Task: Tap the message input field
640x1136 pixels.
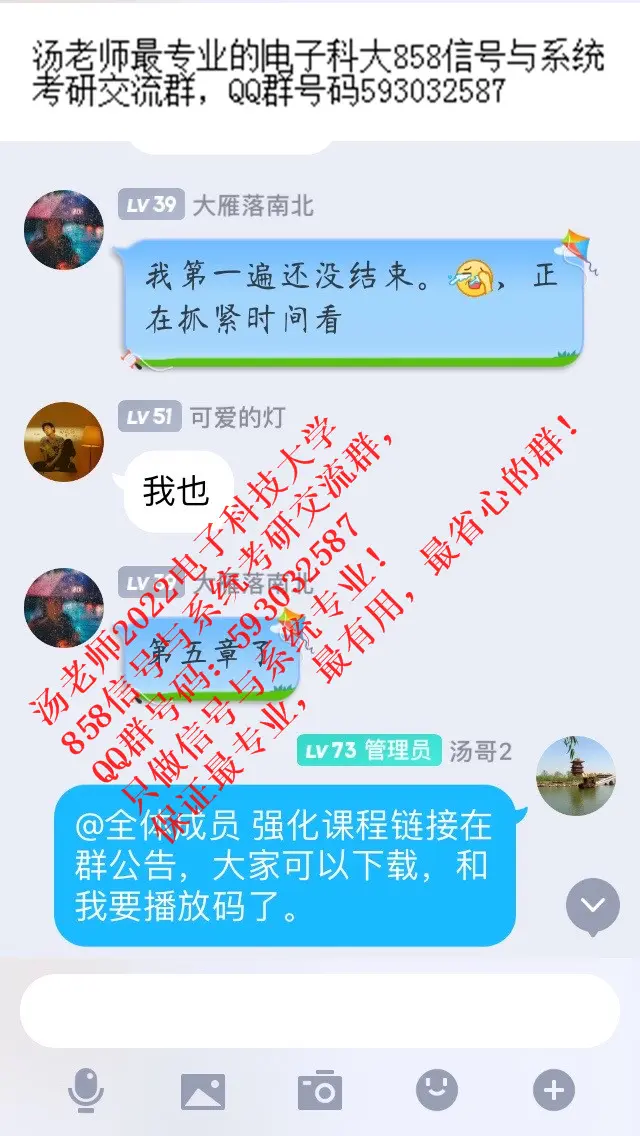Action: (319, 1010)
